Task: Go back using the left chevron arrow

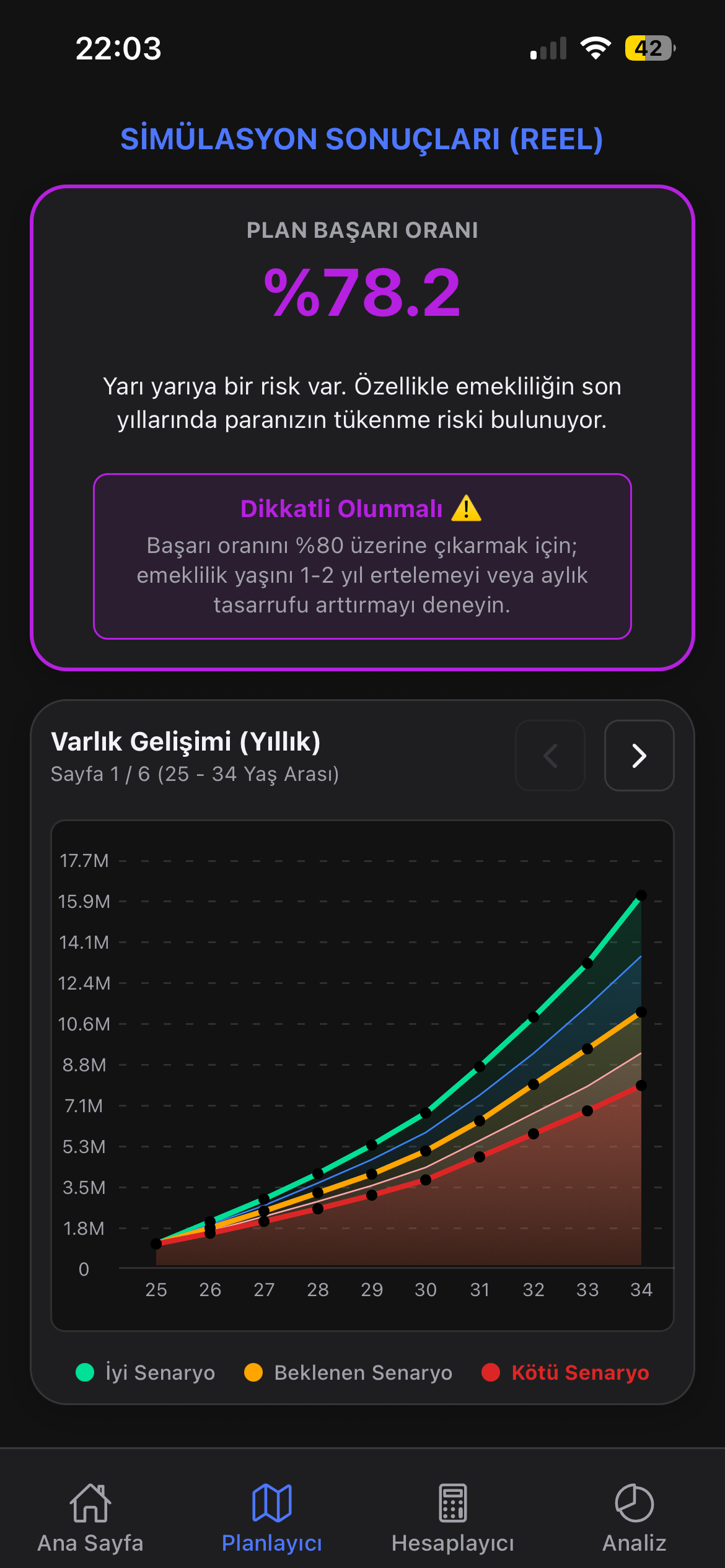Action: click(x=550, y=756)
